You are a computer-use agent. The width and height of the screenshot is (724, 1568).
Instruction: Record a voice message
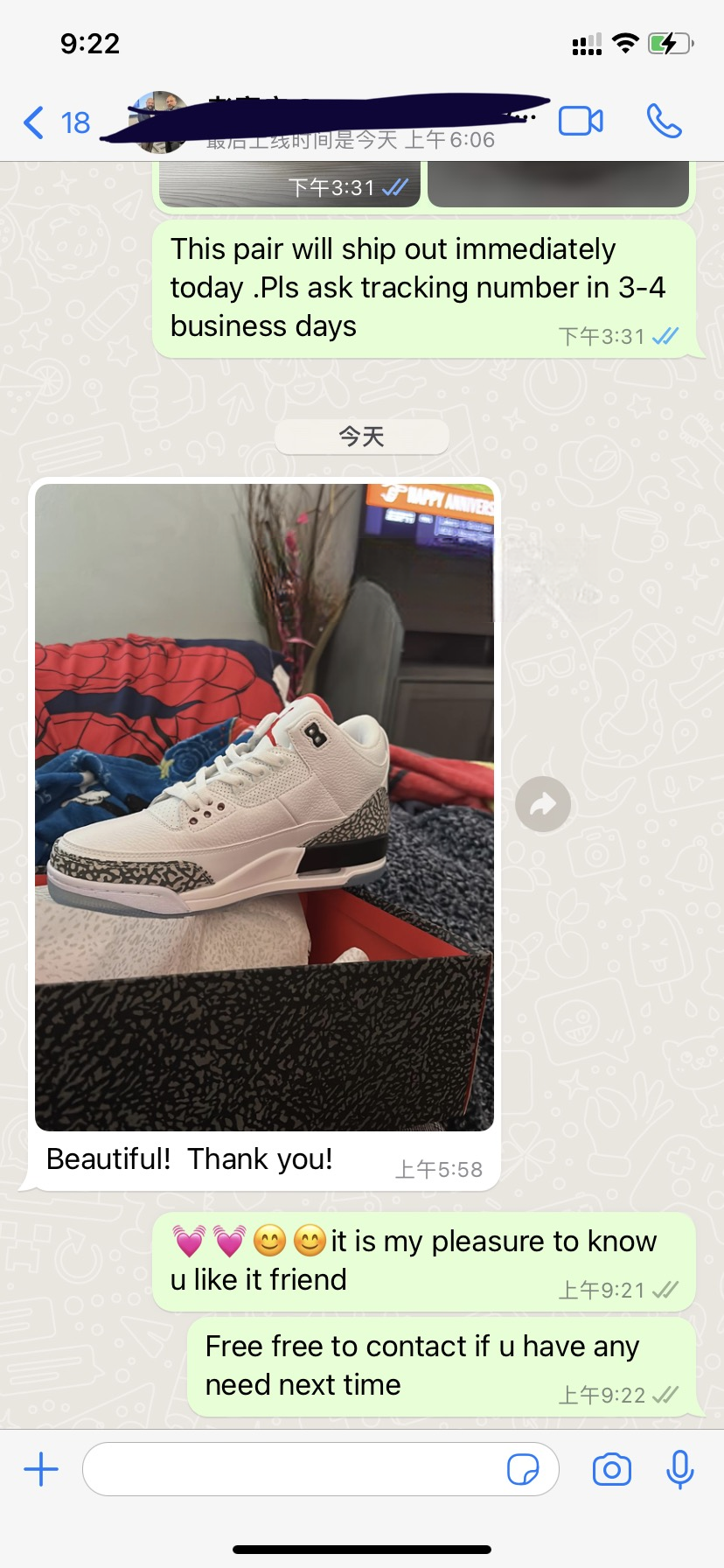coord(679,1469)
